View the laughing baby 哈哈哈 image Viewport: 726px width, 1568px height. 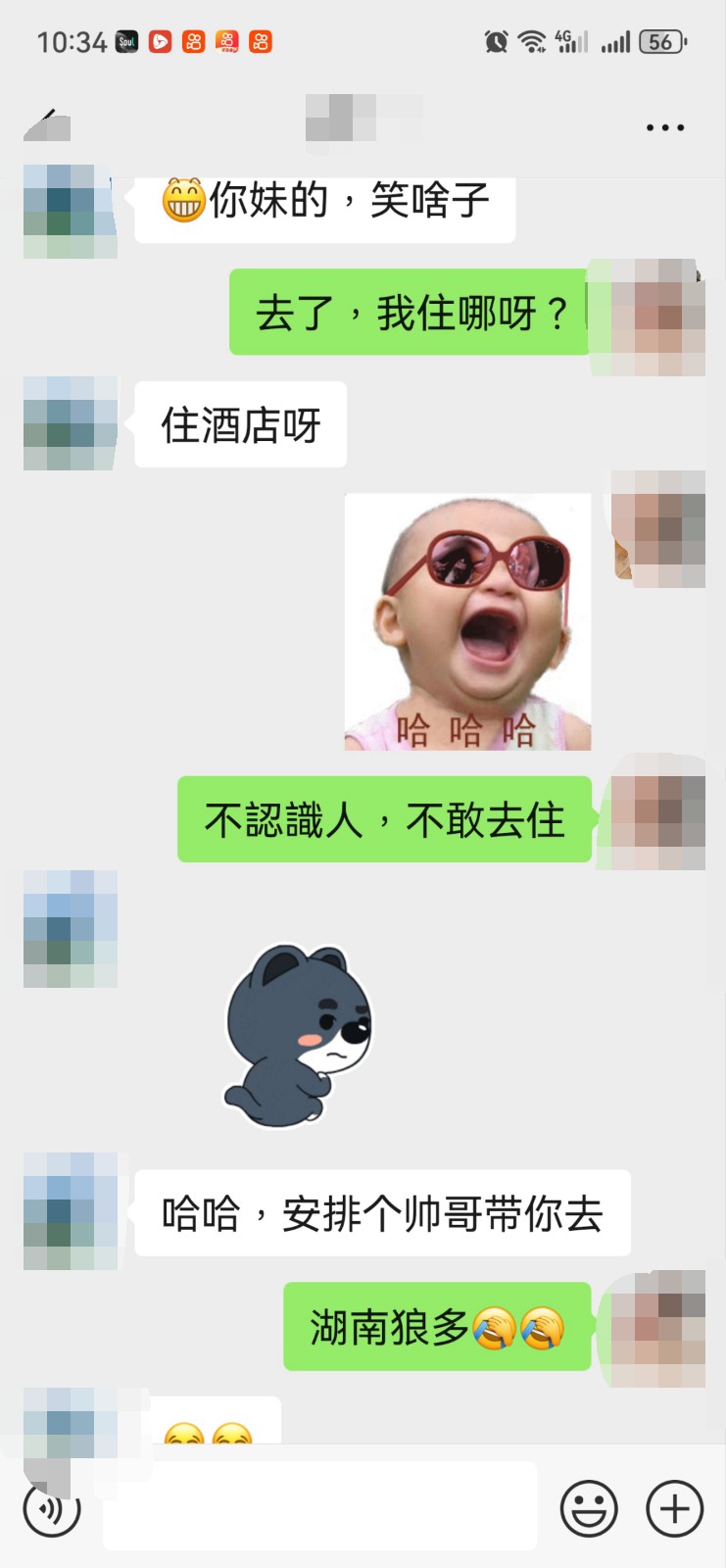468,621
